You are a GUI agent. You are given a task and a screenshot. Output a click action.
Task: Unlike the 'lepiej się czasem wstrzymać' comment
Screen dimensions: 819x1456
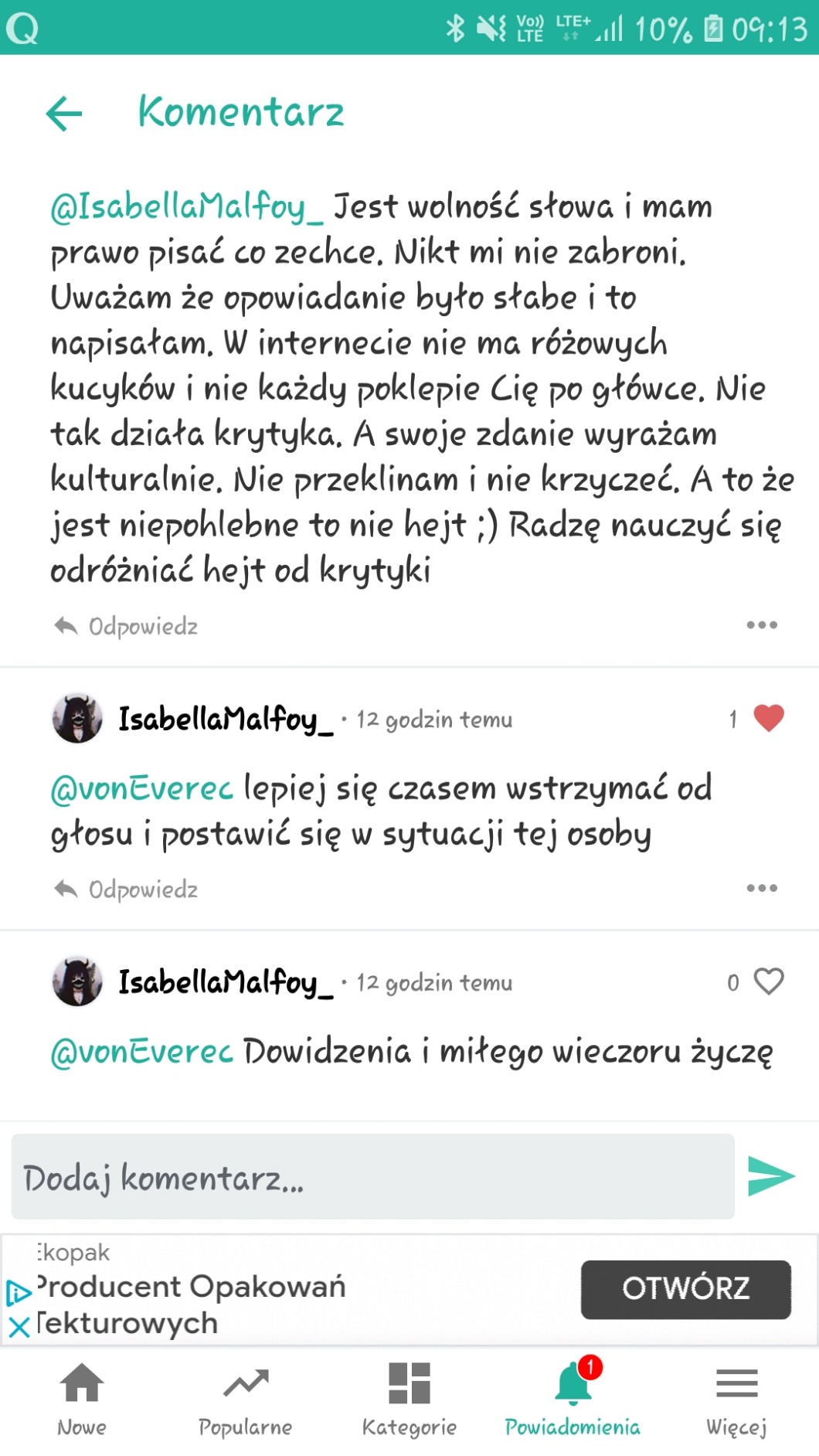768,719
